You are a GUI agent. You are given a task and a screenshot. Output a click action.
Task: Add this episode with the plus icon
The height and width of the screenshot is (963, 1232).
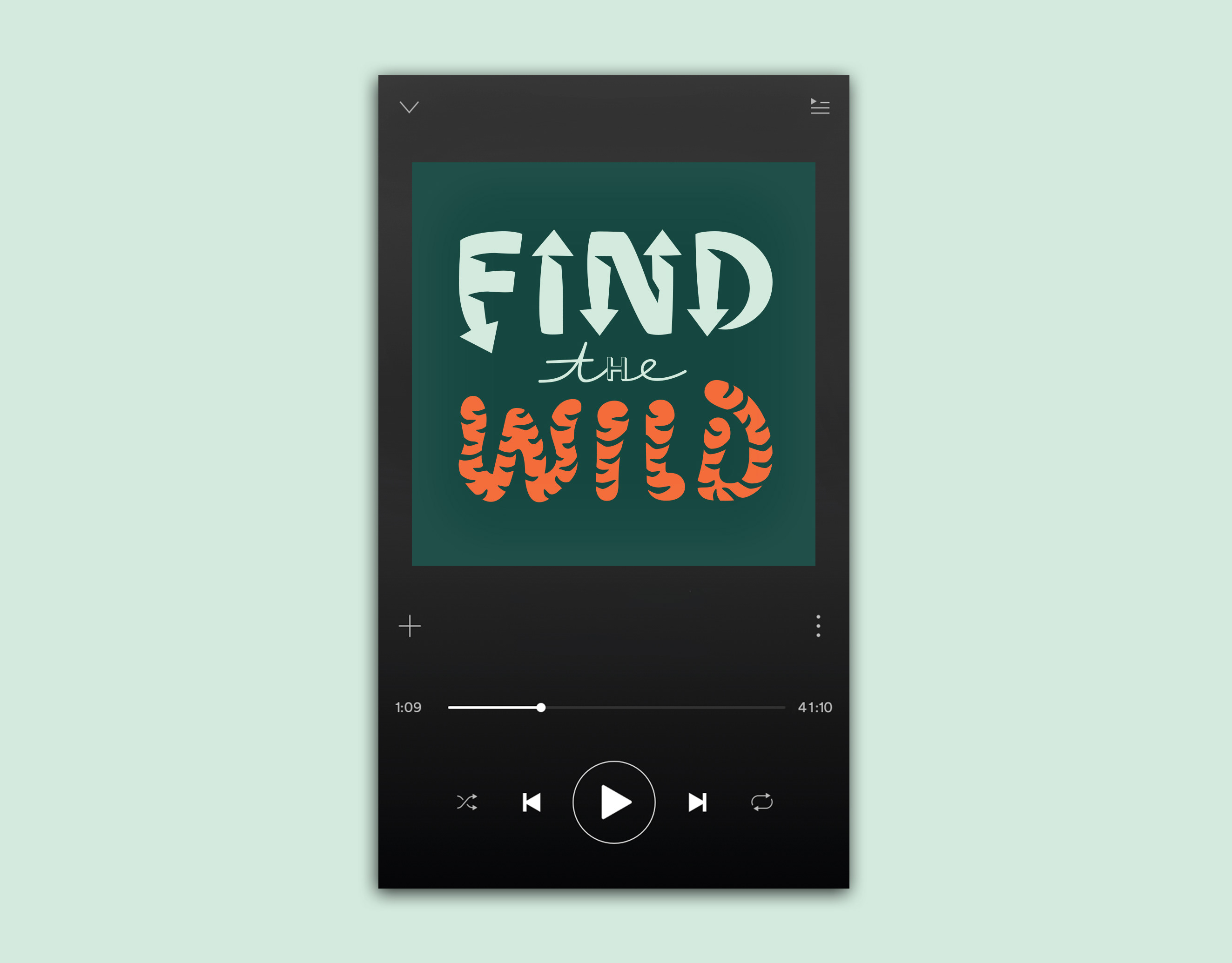coord(410,626)
